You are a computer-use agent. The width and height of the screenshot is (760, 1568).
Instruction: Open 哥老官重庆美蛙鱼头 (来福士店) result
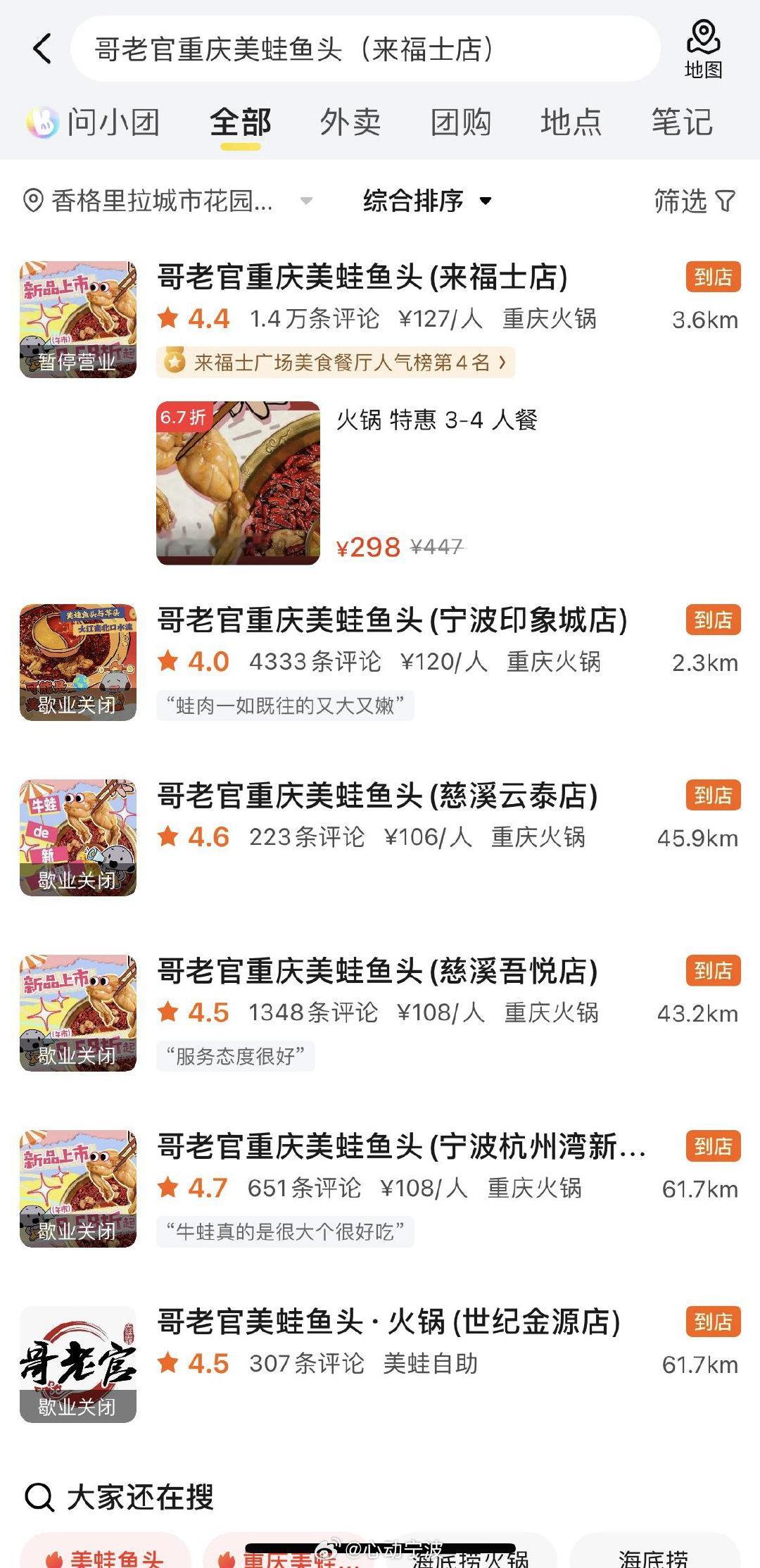pyautogui.click(x=362, y=277)
